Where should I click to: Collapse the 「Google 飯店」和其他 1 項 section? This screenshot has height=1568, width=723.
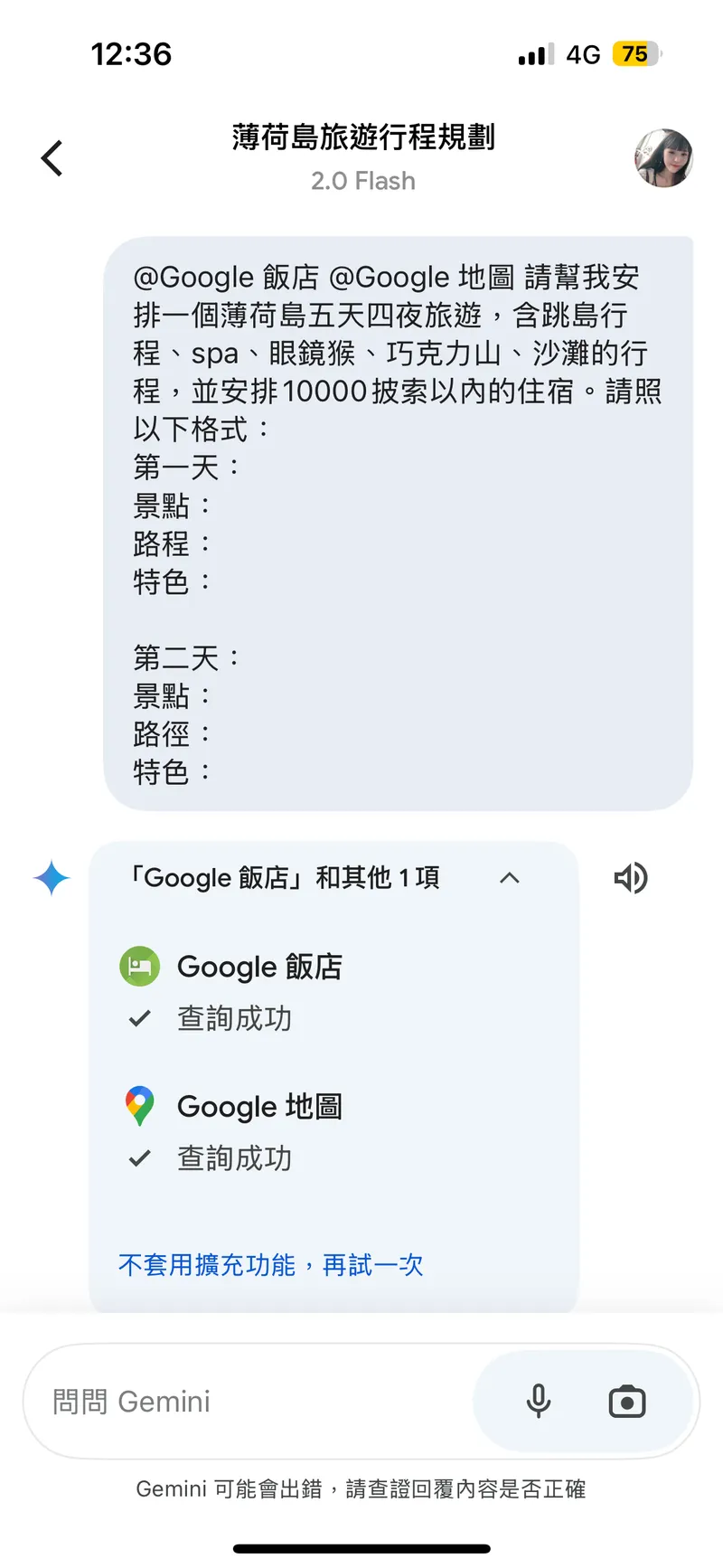[510, 878]
